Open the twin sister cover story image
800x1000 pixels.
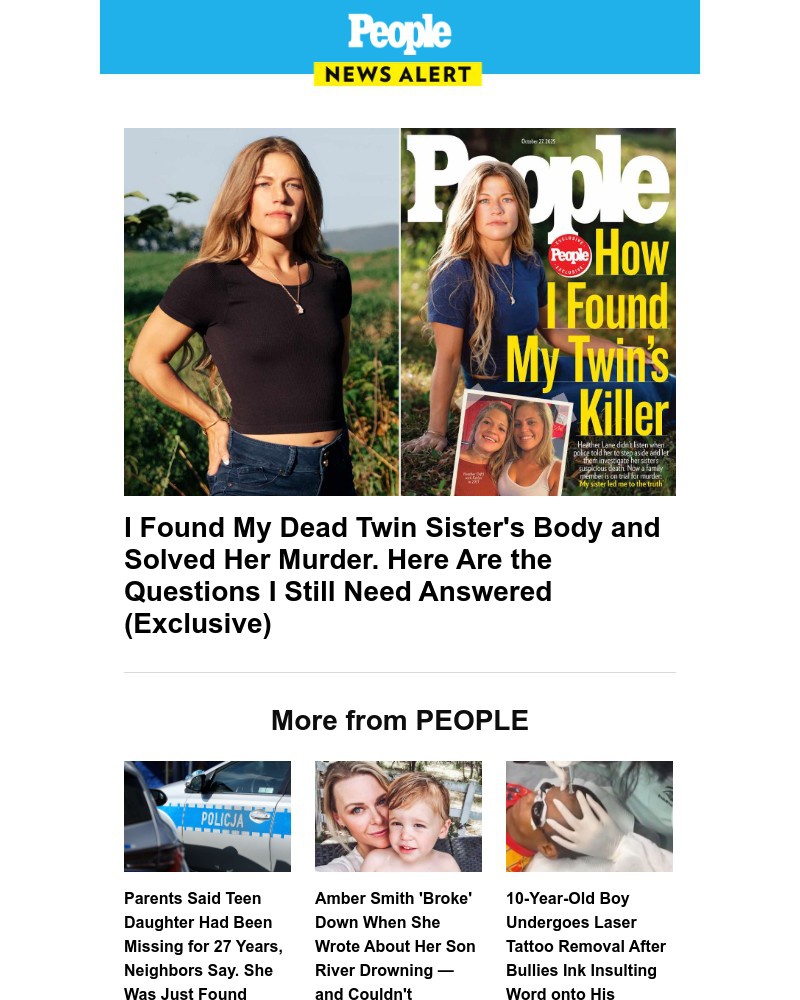pos(400,312)
